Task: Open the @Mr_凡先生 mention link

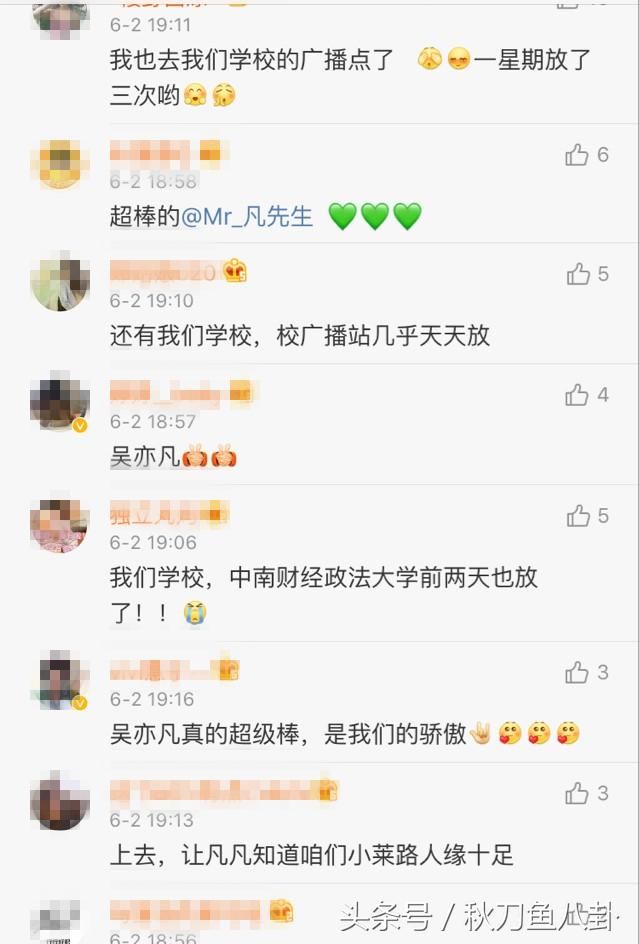Action: click(x=247, y=216)
